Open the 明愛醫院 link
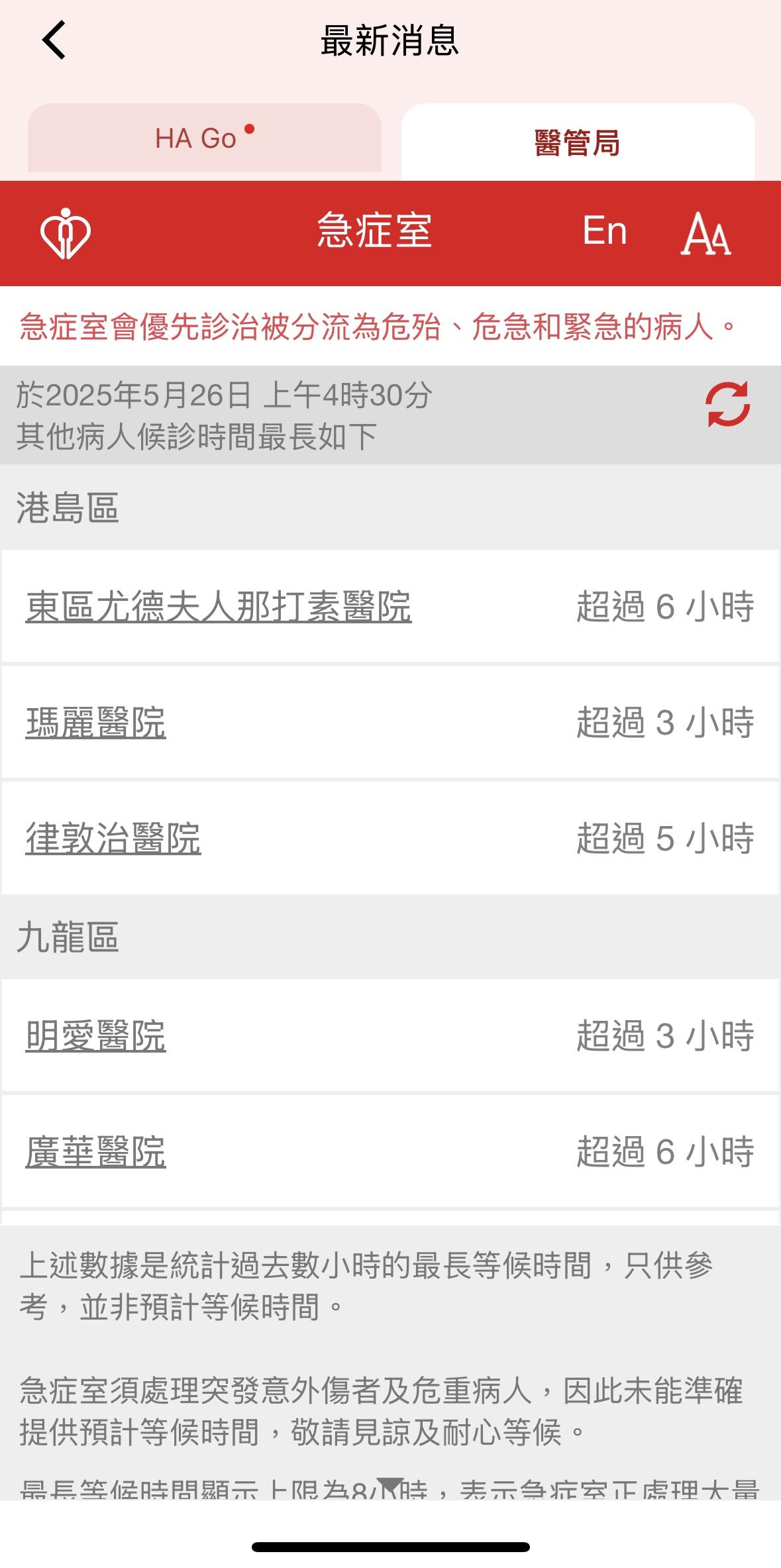Image resolution: width=781 pixels, height=1568 pixels. tap(96, 1036)
